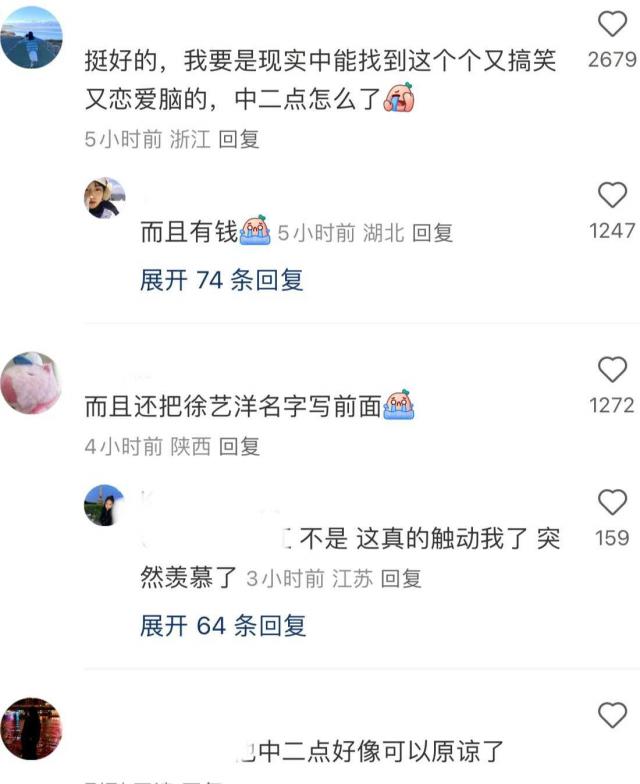Tap 回复 on the 陕西 comment
The image size is (640, 784).
[239, 447]
